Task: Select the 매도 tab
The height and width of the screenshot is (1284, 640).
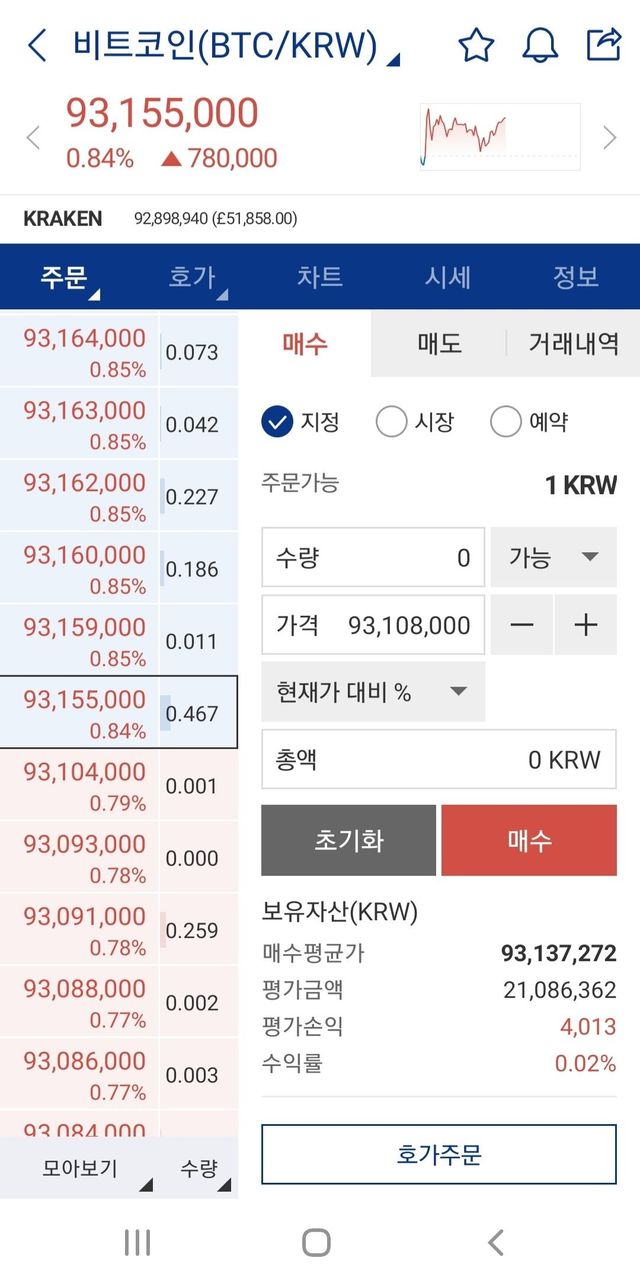Action: coord(439,344)
